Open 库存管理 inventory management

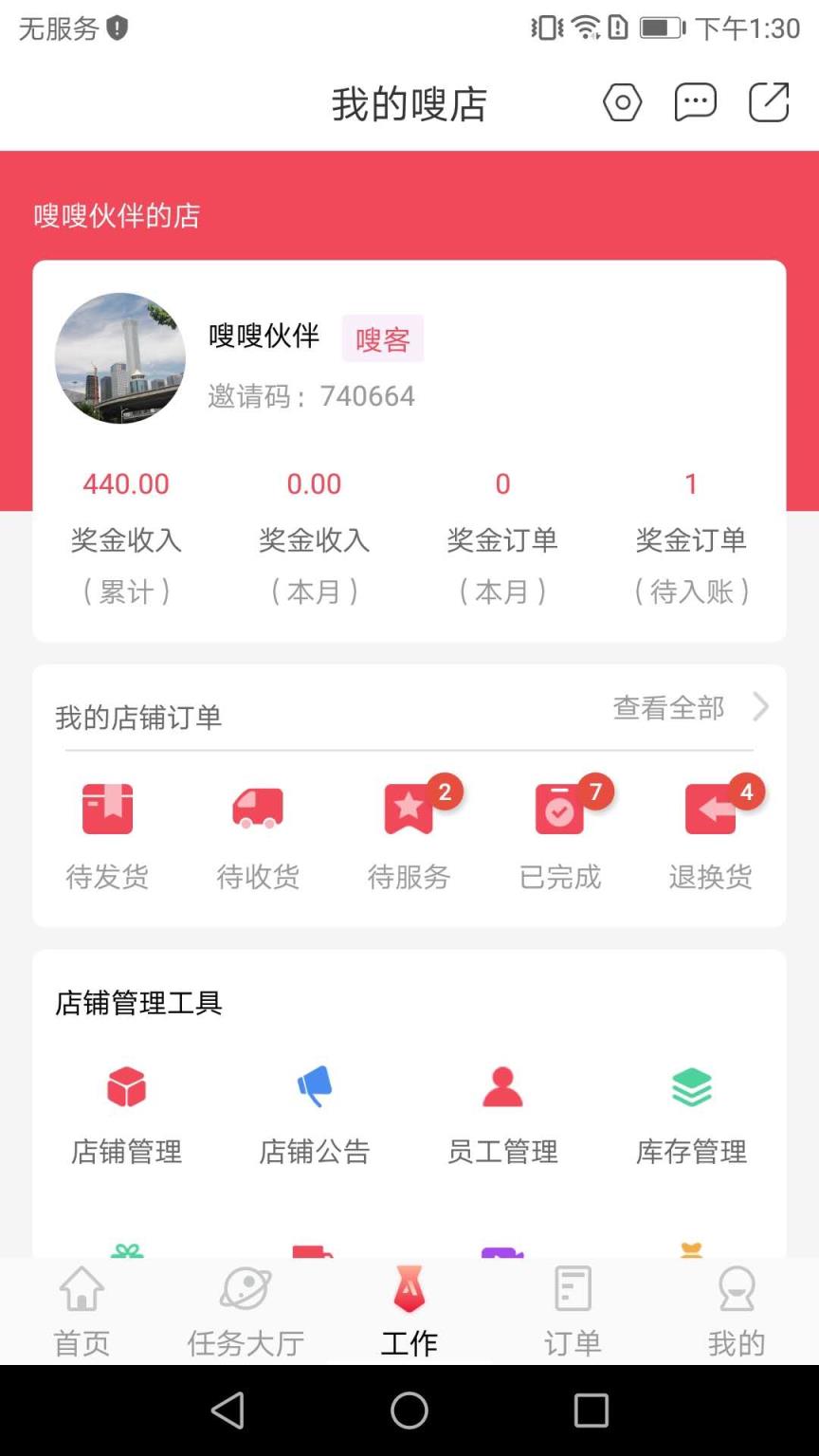tap(691, 1086)
